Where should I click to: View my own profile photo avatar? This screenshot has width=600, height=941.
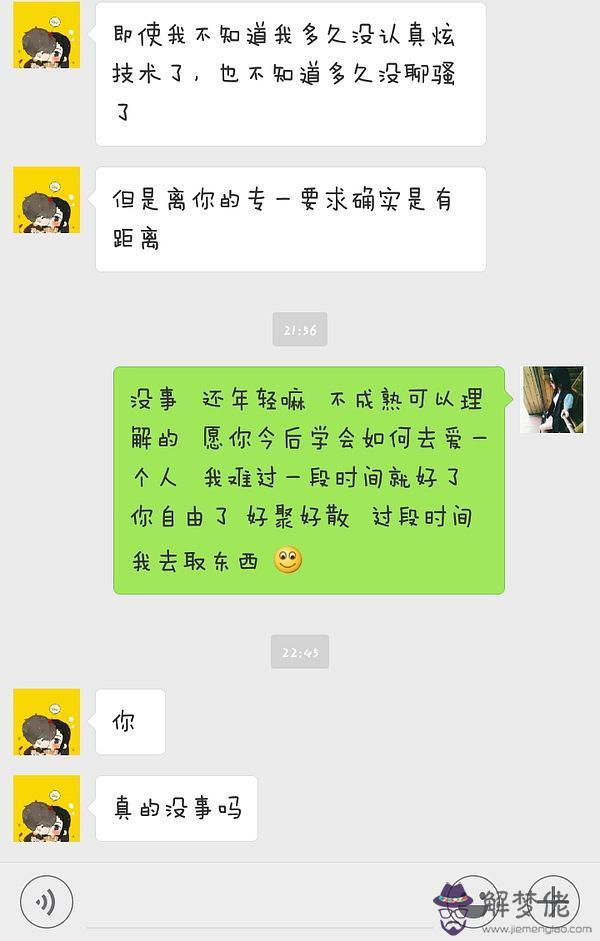pyautogui.click(x=552, y=399)
